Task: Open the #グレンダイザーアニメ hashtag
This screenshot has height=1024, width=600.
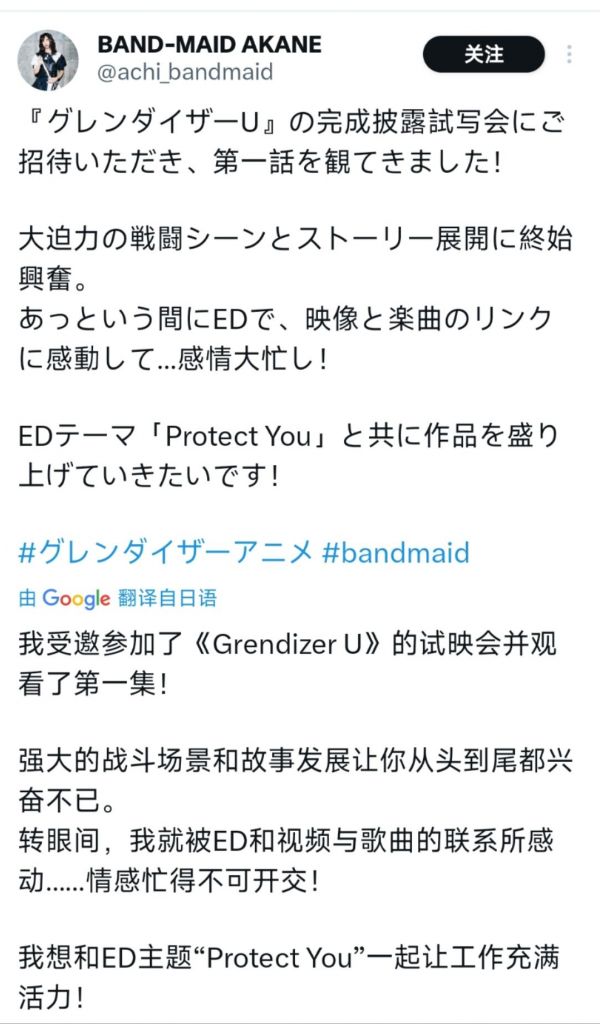Action: pos(166,552)
